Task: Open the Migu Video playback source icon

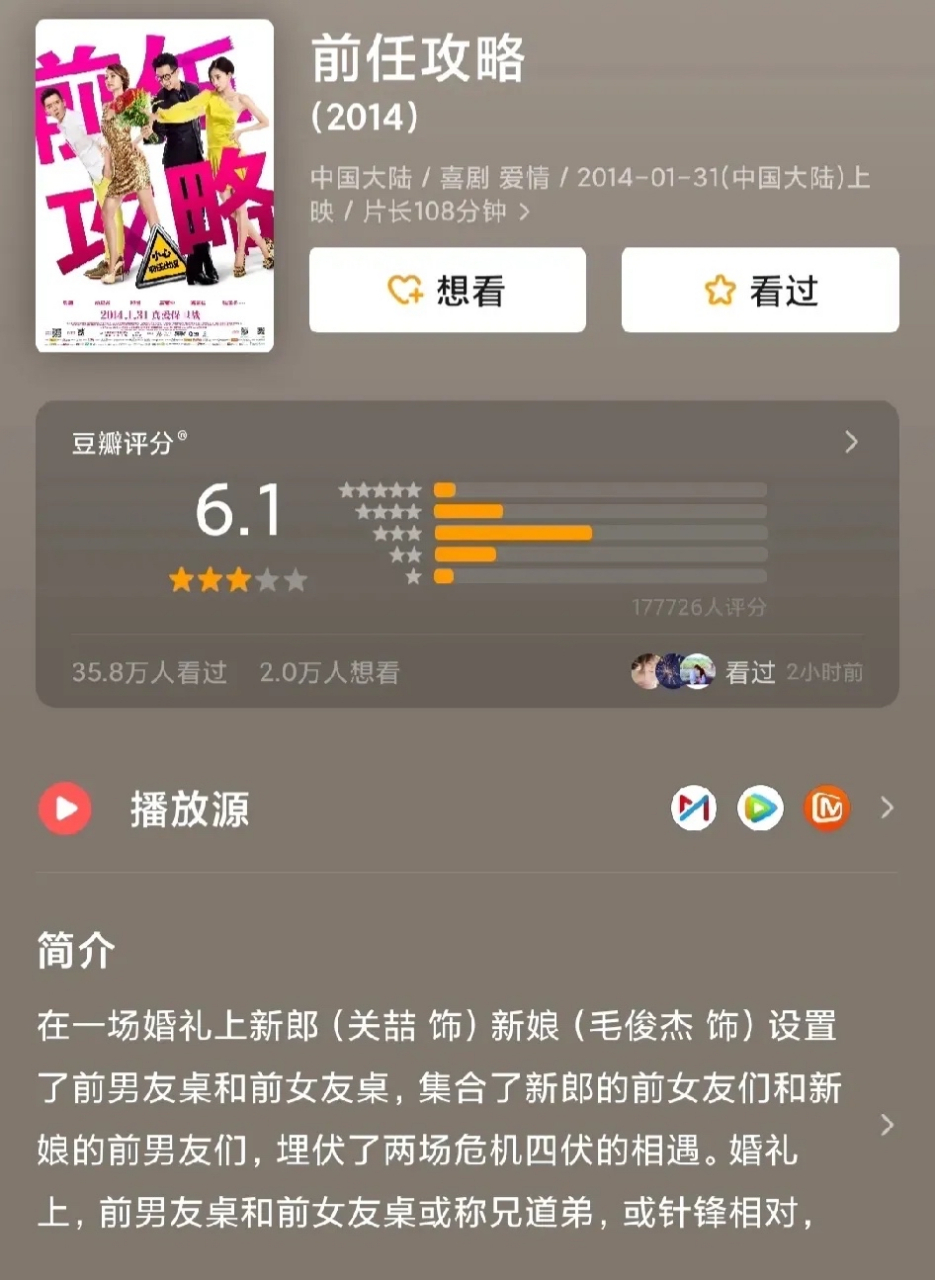Action: coord(694,810)
